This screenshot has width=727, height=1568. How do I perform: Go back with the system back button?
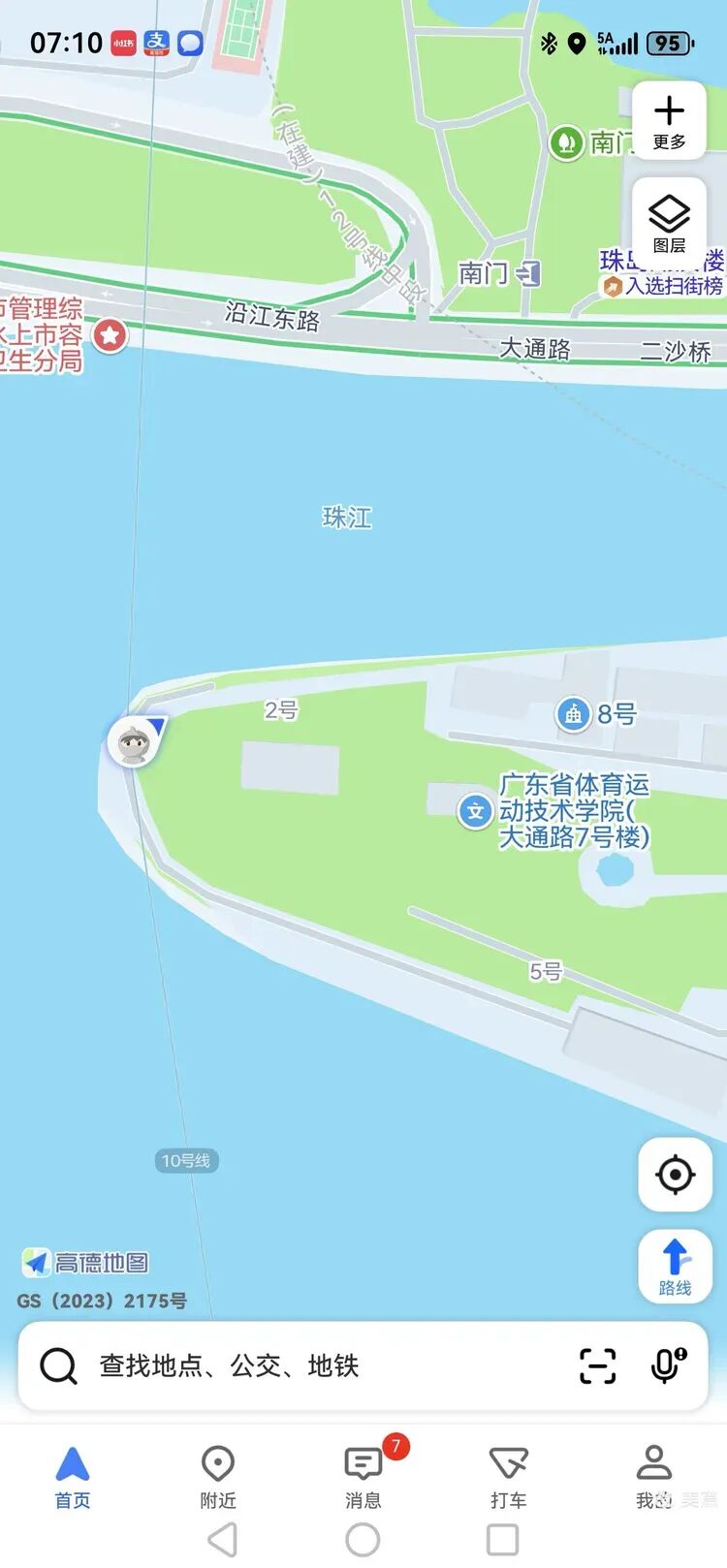click(x=223, y=1539)
